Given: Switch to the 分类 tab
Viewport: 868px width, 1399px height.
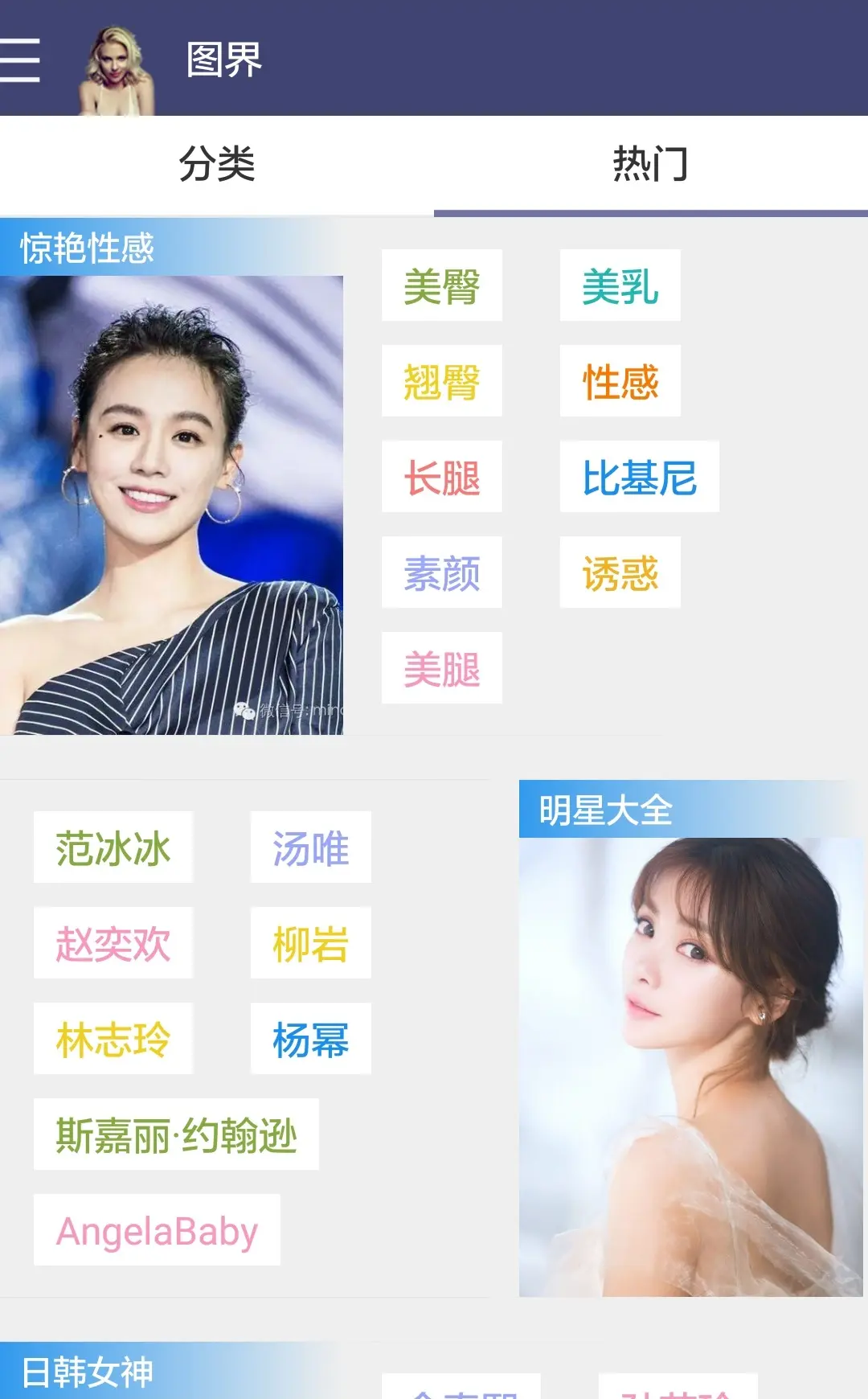Looking at the screenshot, I should click(217, 165).
